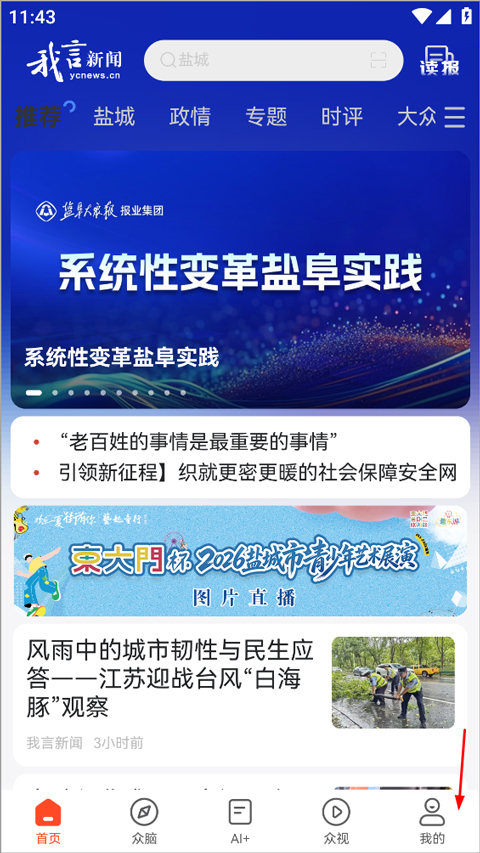Switch to the 众脑 tab
Screen dimensions: 480x853
pyautogui.click(x=144, y=822)
